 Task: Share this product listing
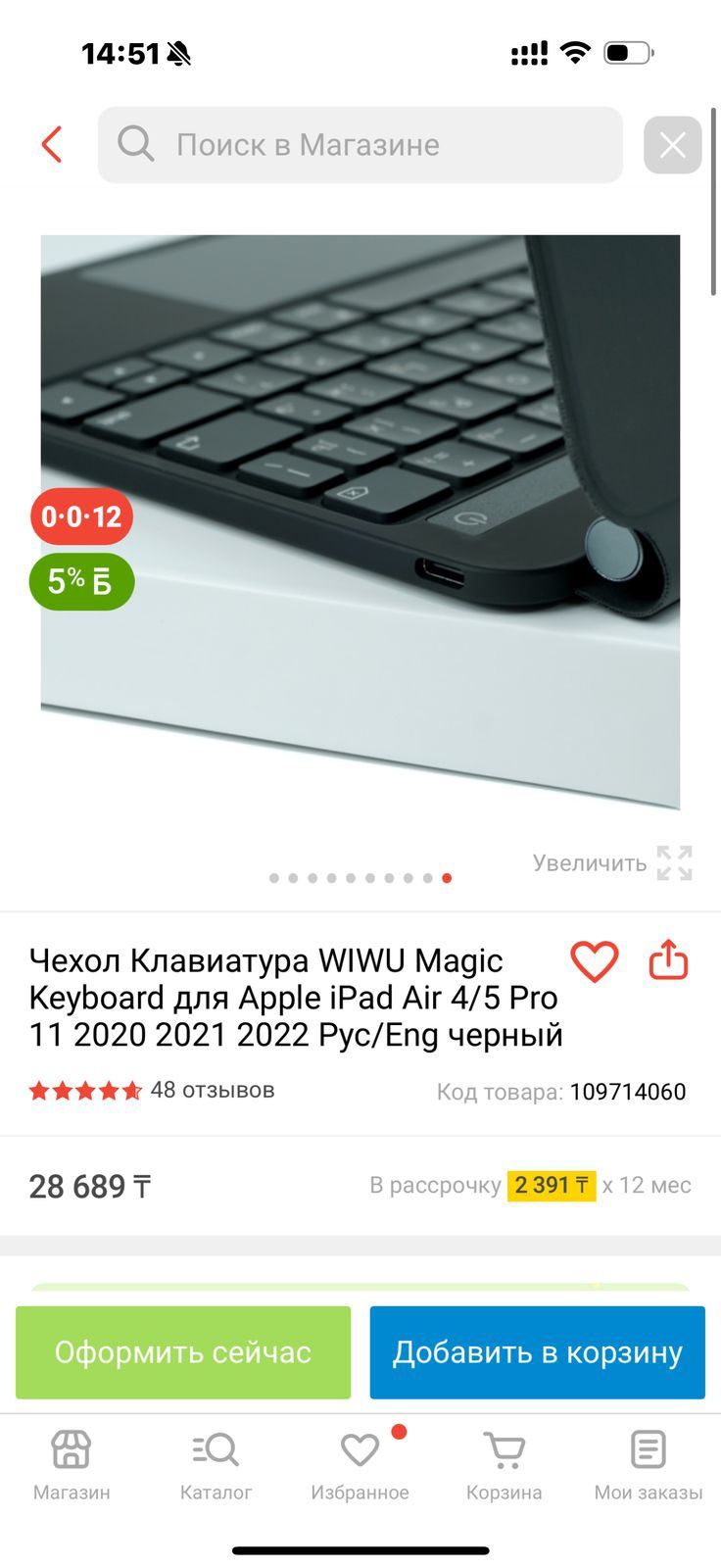669,961
